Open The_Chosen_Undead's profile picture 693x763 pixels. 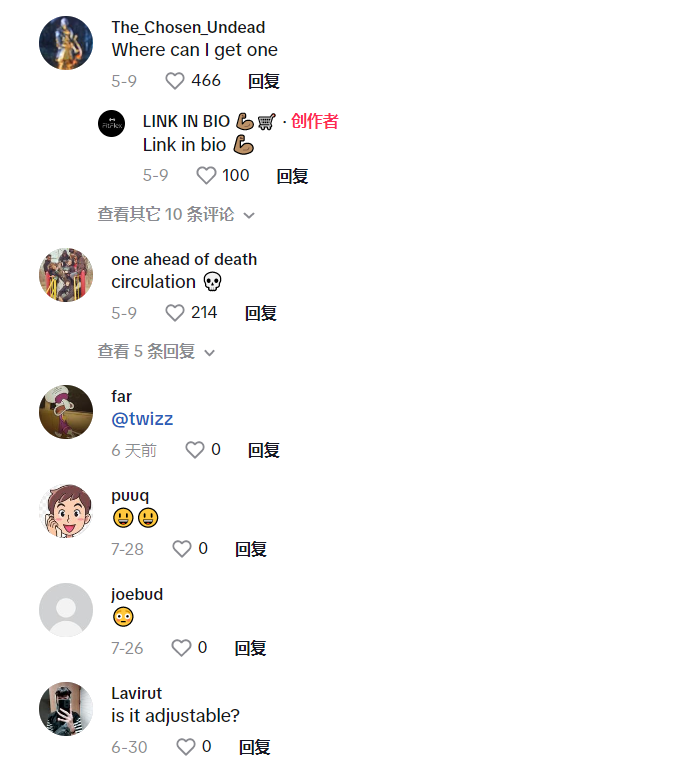point(66,43)
